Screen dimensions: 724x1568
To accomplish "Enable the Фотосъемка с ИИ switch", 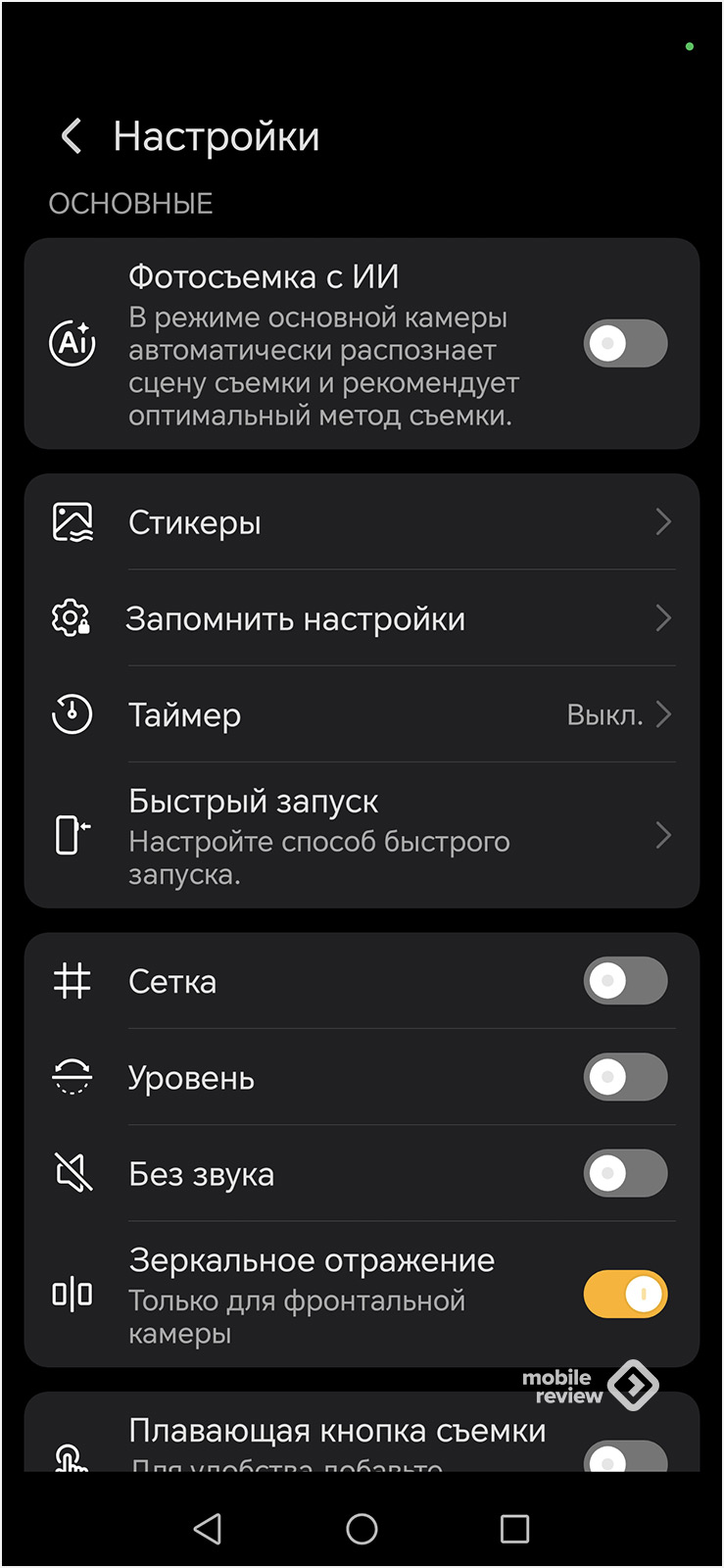I will [x=625, y=344].
